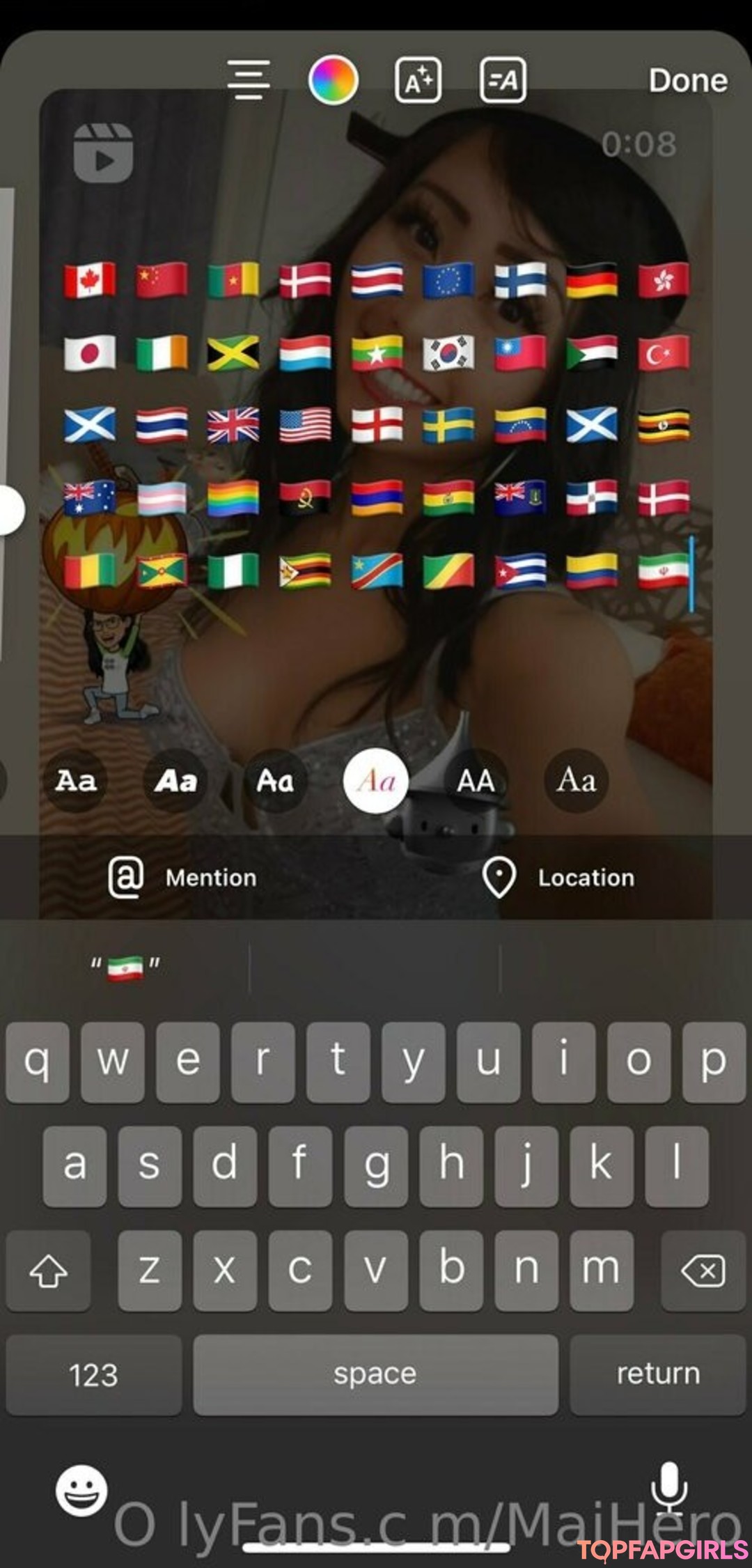Hit the return key
Image resolution: width=752 pixels, height=1568 pixels.
point(657,1374)
